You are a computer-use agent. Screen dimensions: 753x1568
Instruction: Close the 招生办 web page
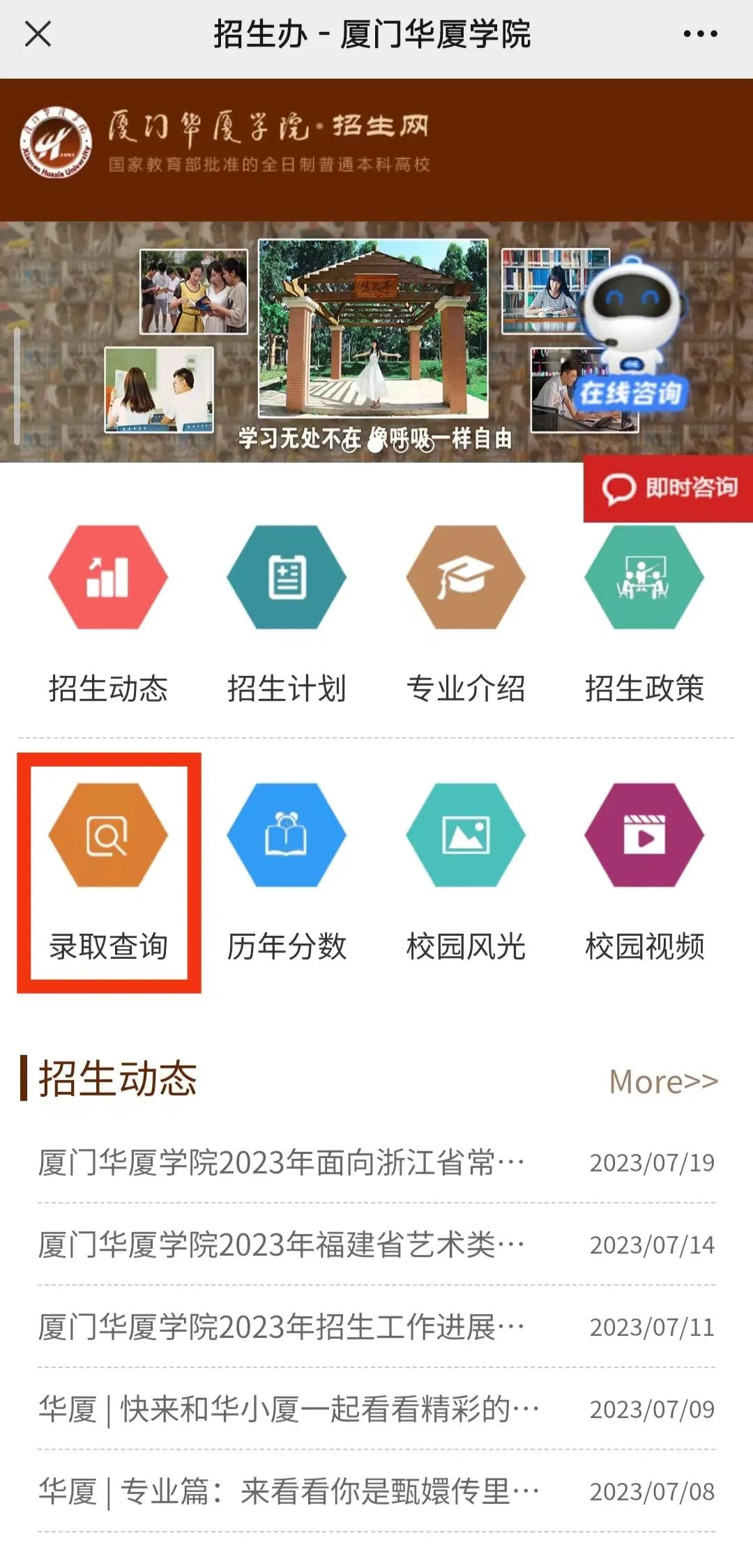pos(38,33)
